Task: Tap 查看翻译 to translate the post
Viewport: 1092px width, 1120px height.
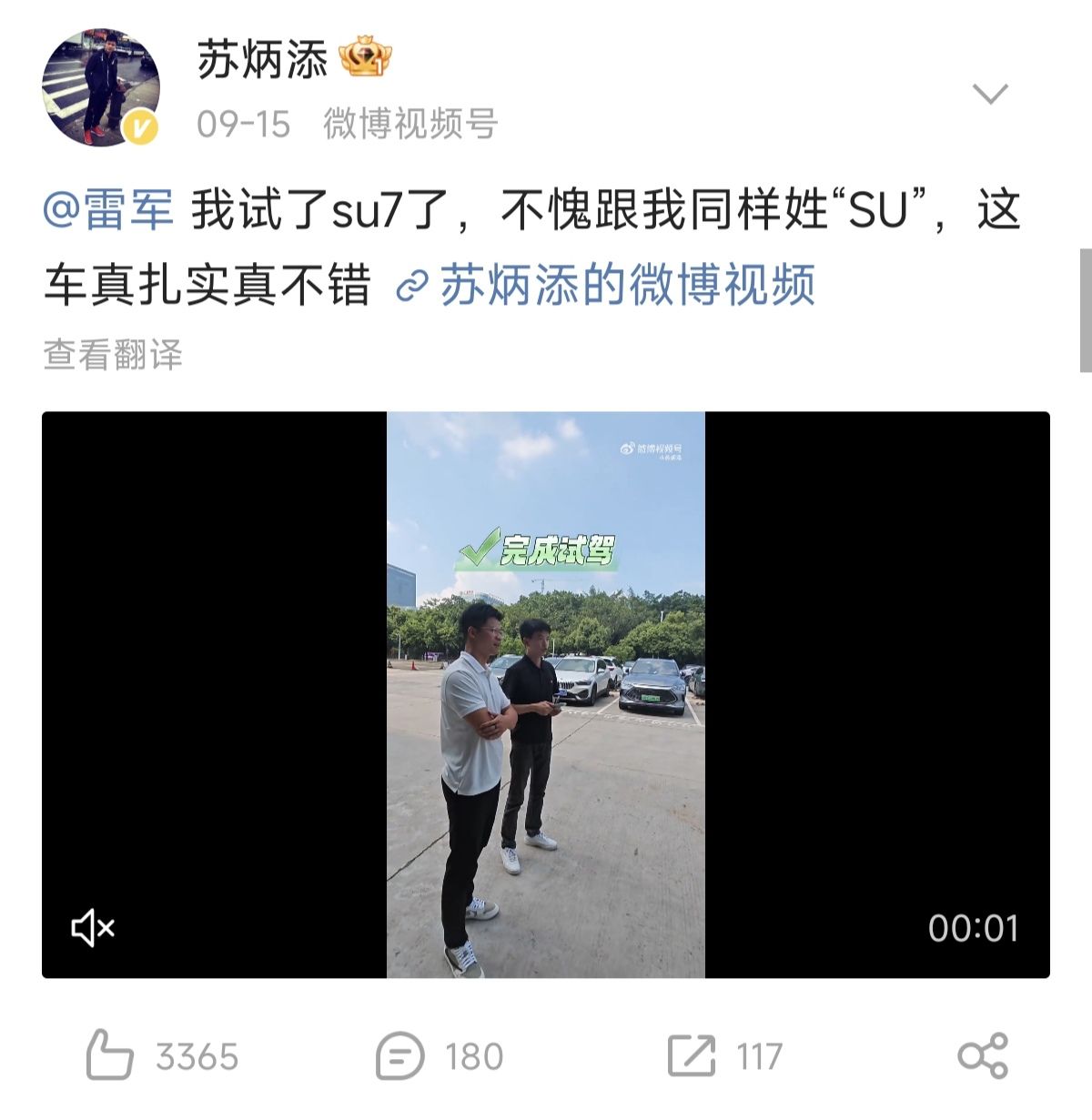Action: [113, 355]
